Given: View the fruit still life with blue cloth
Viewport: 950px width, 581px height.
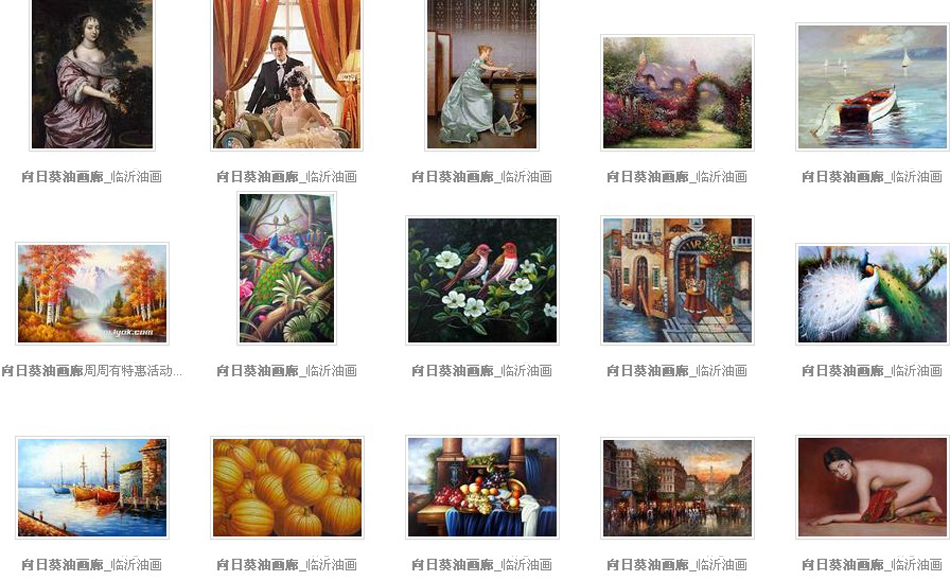Looking at the screenshot, I should click(x=482, y=487).
